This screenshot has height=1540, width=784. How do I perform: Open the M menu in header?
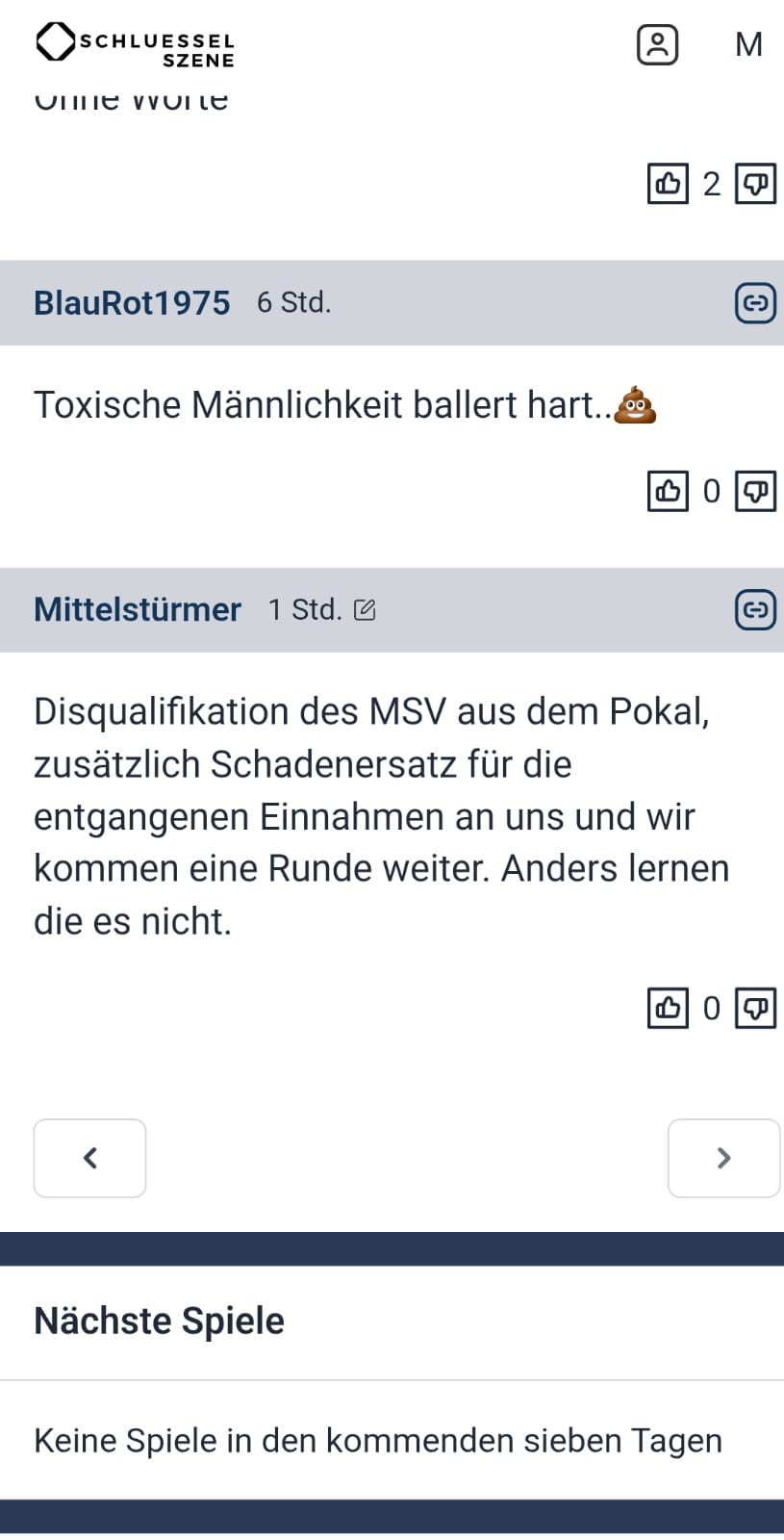[748, 44]
